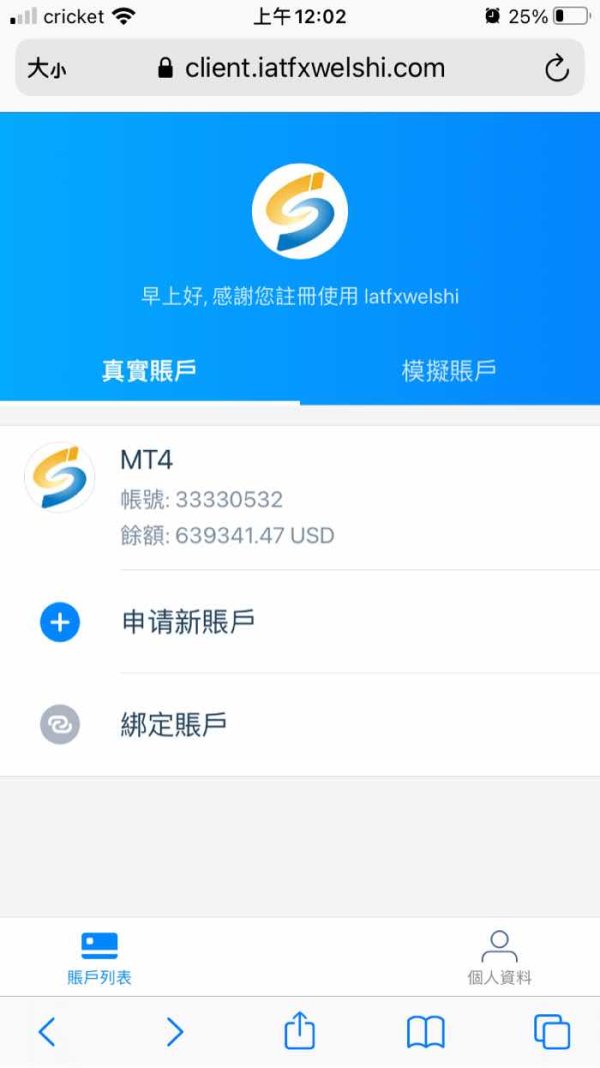Open the 個人資料 profile tab
Screen dimensions: 600x1068
click(499, 958)
